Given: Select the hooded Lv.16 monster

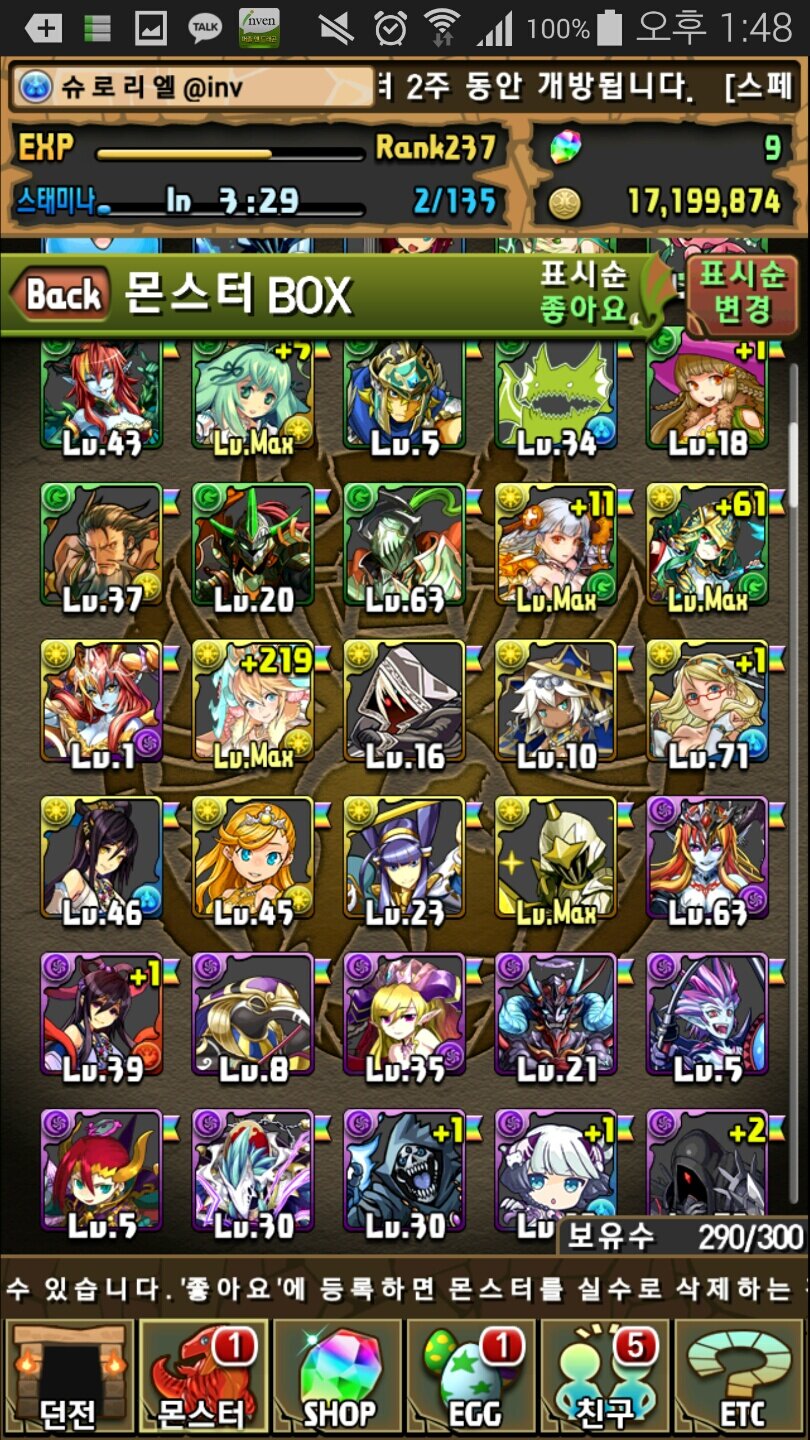Looking at the screenshot, I should (x=404, y=700).
